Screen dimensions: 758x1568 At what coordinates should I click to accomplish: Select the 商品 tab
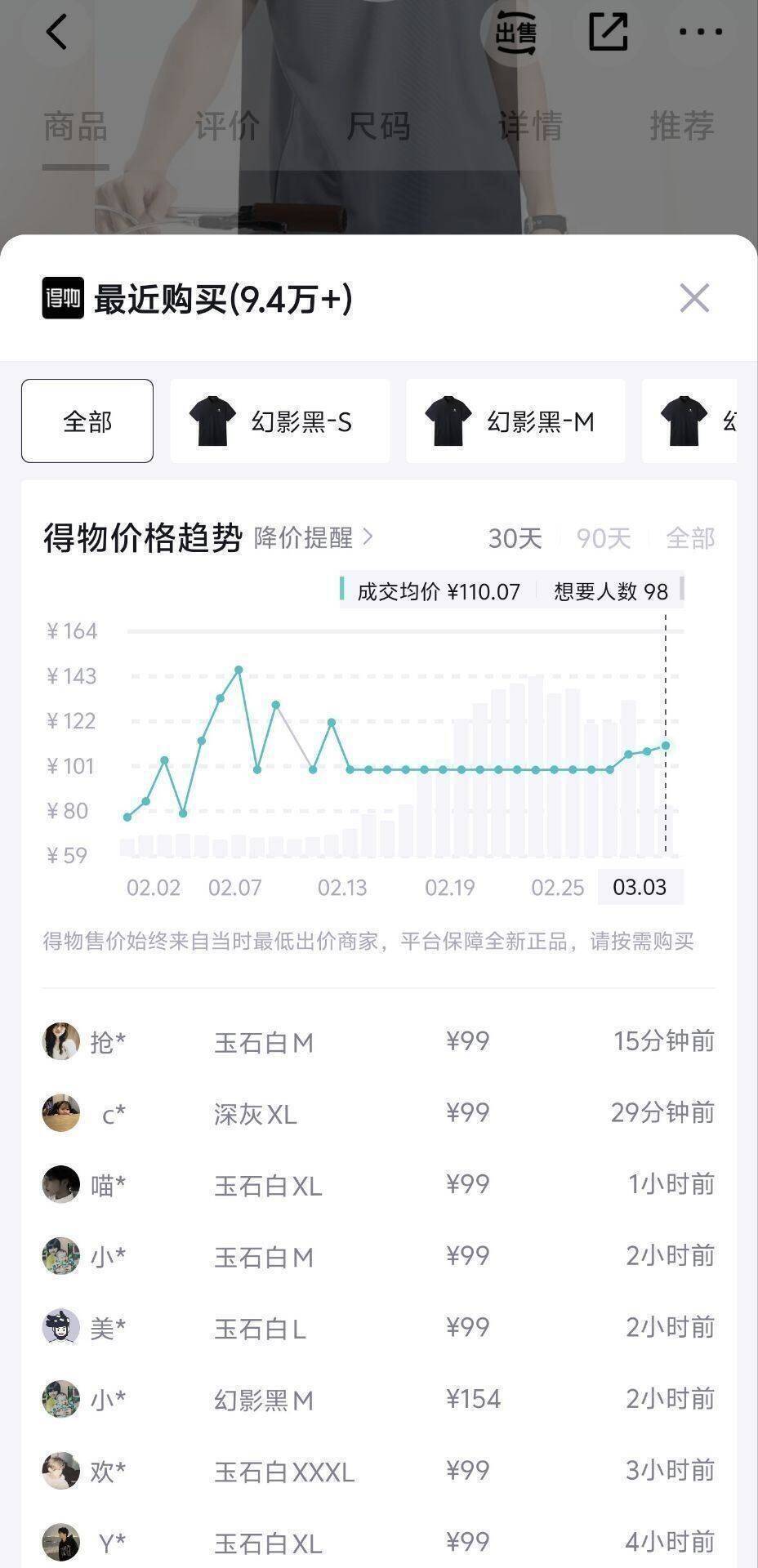pyautogui.click(x=75, y=127)
